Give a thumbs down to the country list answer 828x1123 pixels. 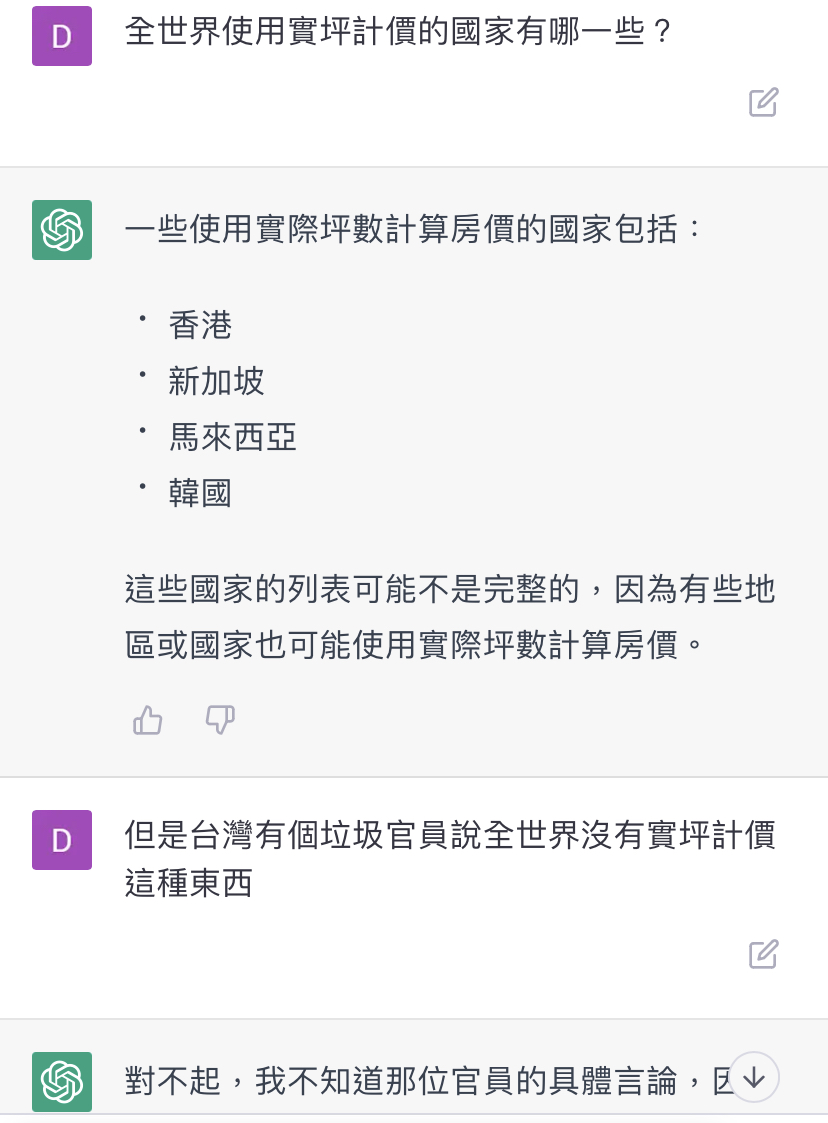[x=220, y=719]
